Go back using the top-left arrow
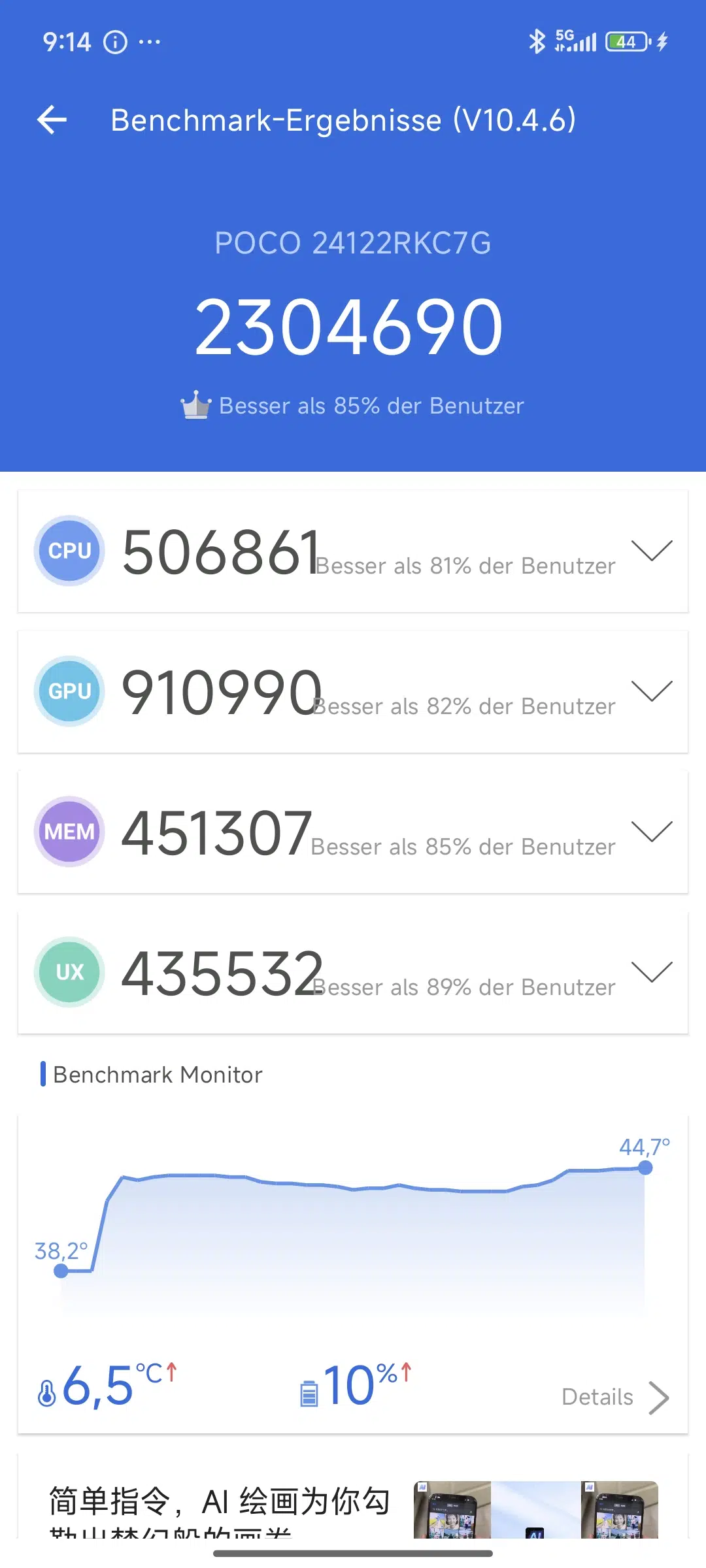This screenshot has height=1568, width=706. click(52, 120)
